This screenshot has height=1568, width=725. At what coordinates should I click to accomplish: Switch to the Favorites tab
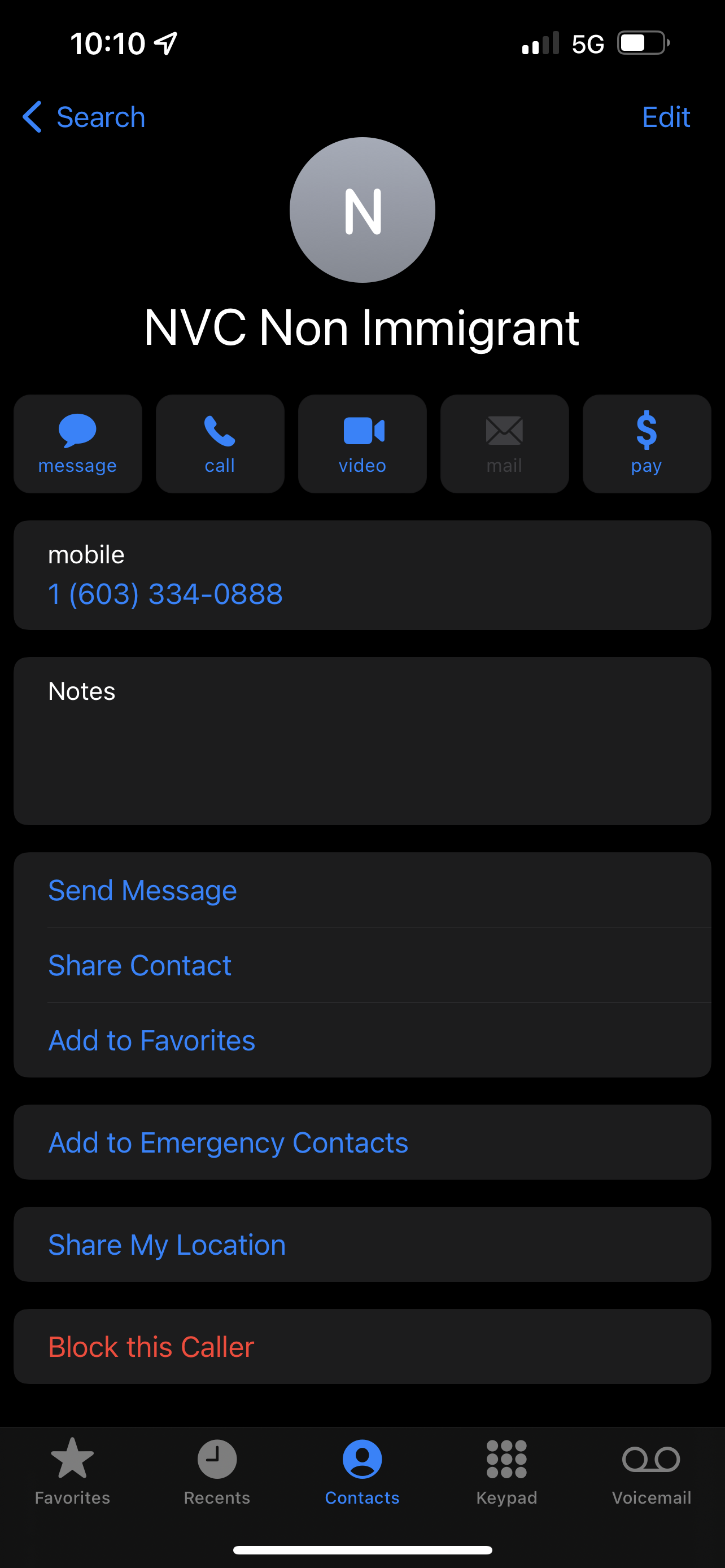[72, 1472]
